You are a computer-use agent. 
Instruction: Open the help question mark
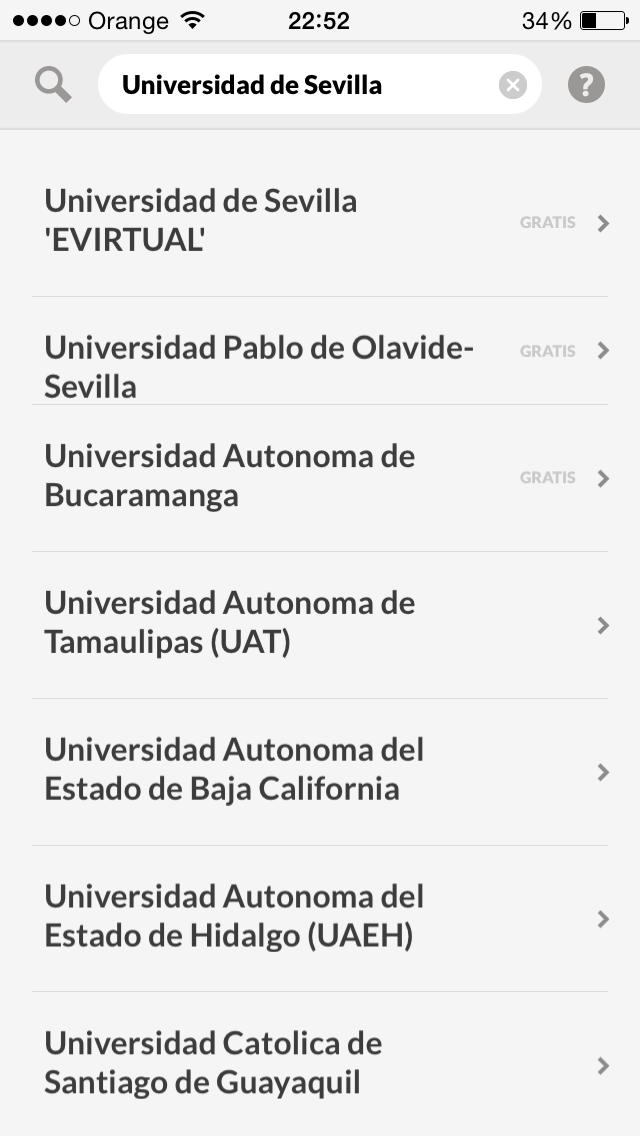point(587,85)
